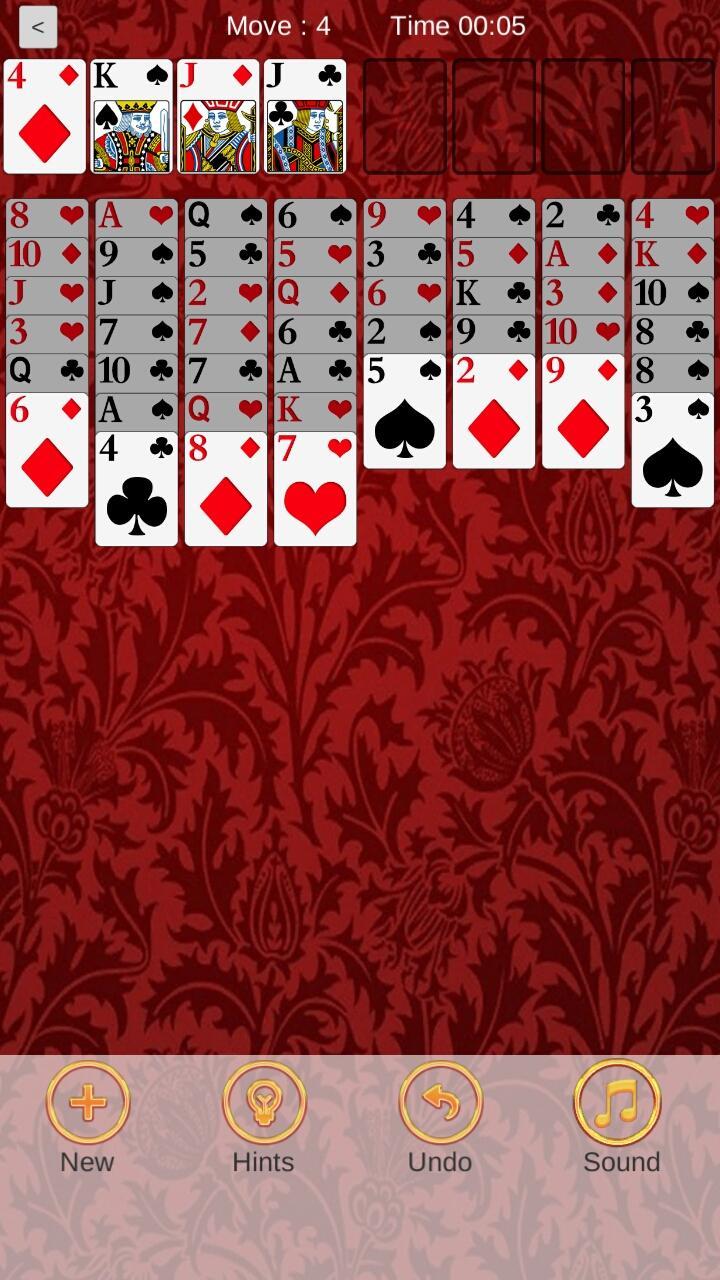The height and width of the screenshot is (1280, 720).
Task: Tap the 6 of diamonds card
Action: tap(47, 450)
